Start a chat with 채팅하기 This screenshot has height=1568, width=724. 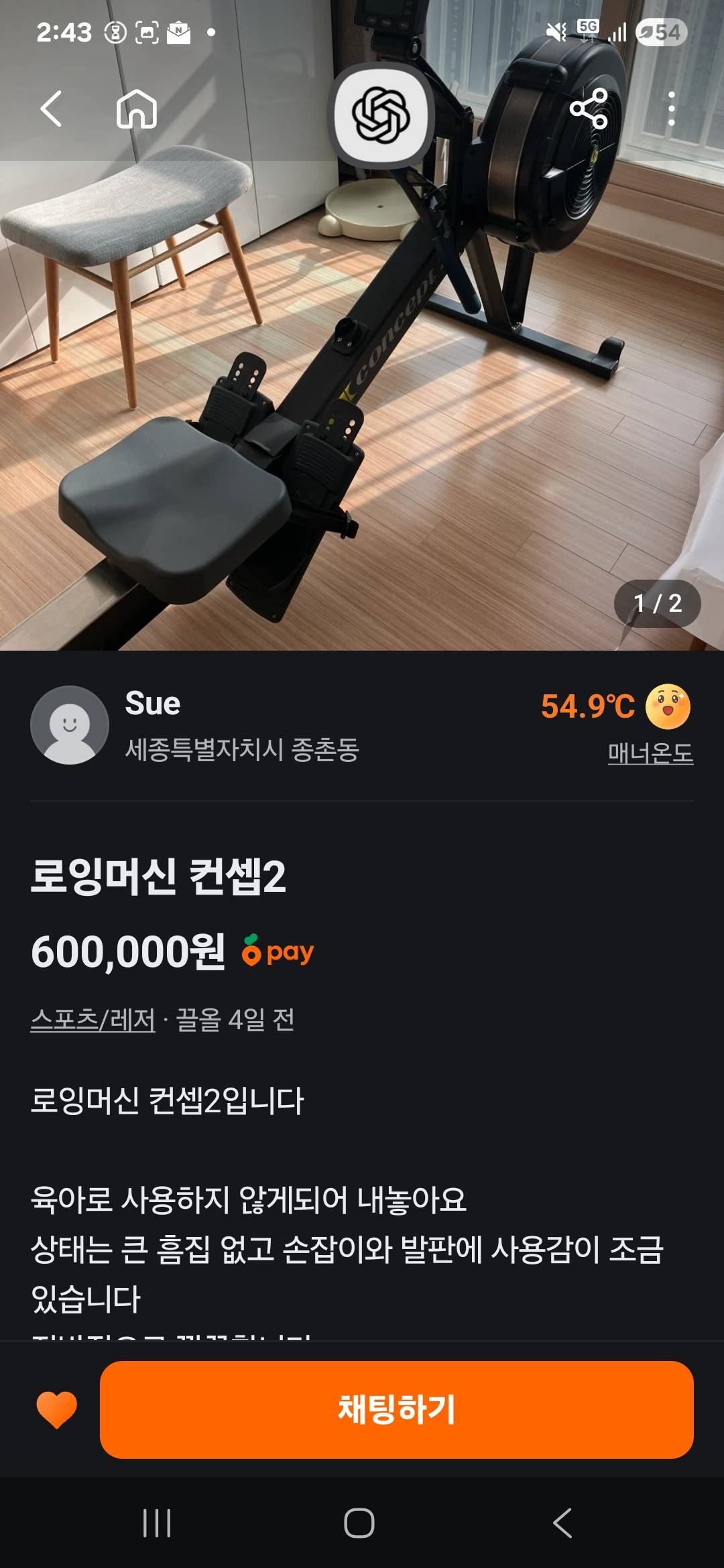click(396, 1410)
